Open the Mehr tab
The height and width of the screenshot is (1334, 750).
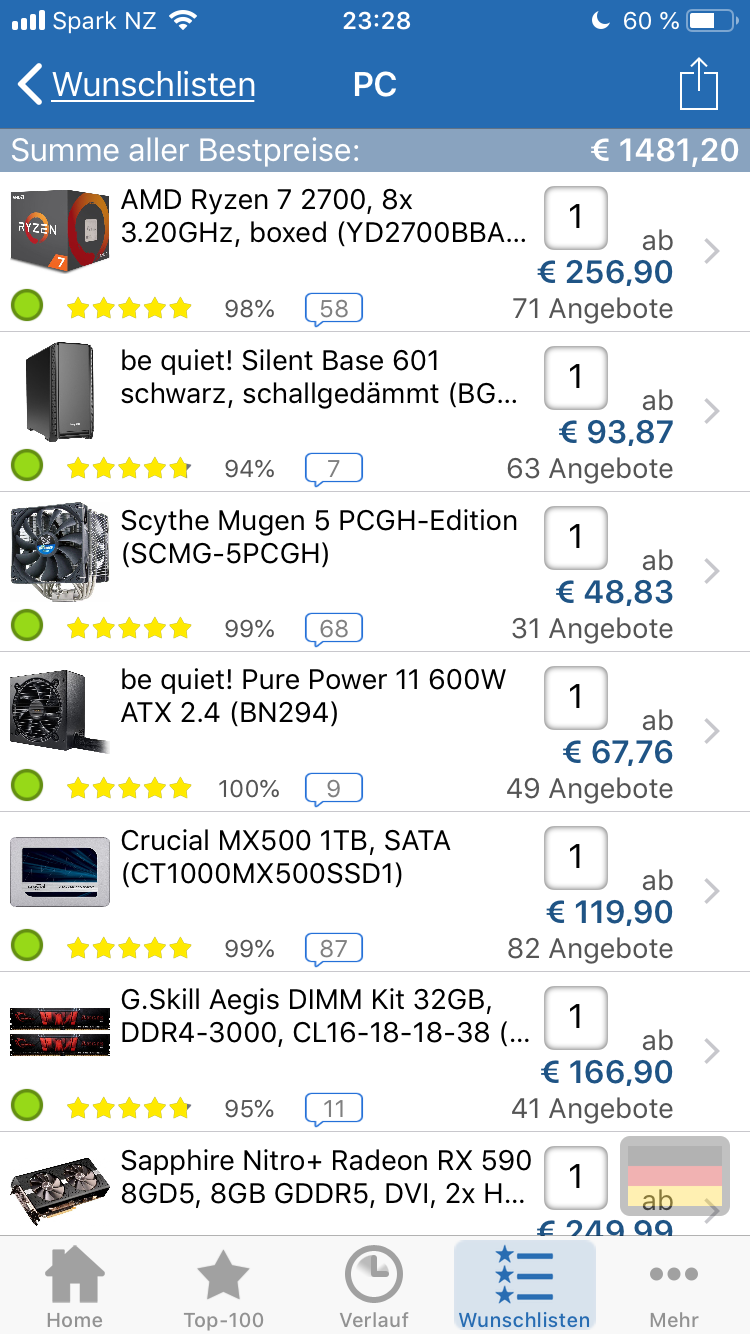(674, 1286)
